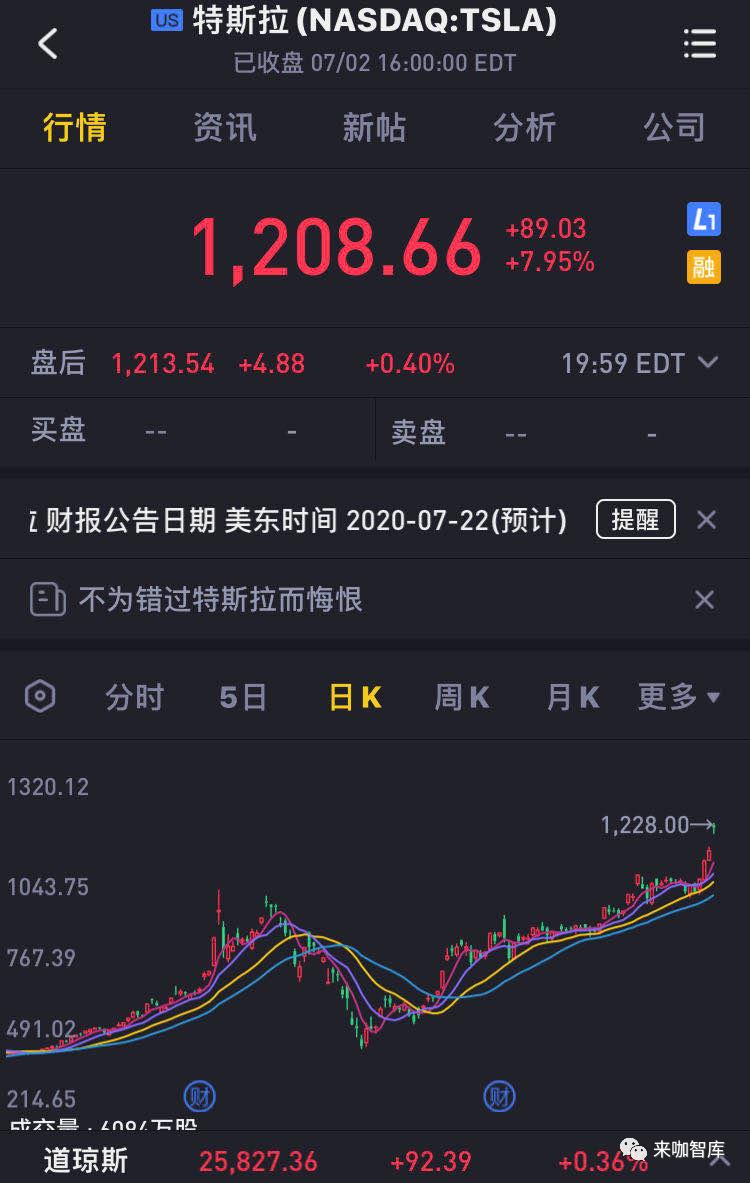The width and height of the screenshot is (750, 1183).
Task: Select the 月K chart period
Action: (573, 697)
